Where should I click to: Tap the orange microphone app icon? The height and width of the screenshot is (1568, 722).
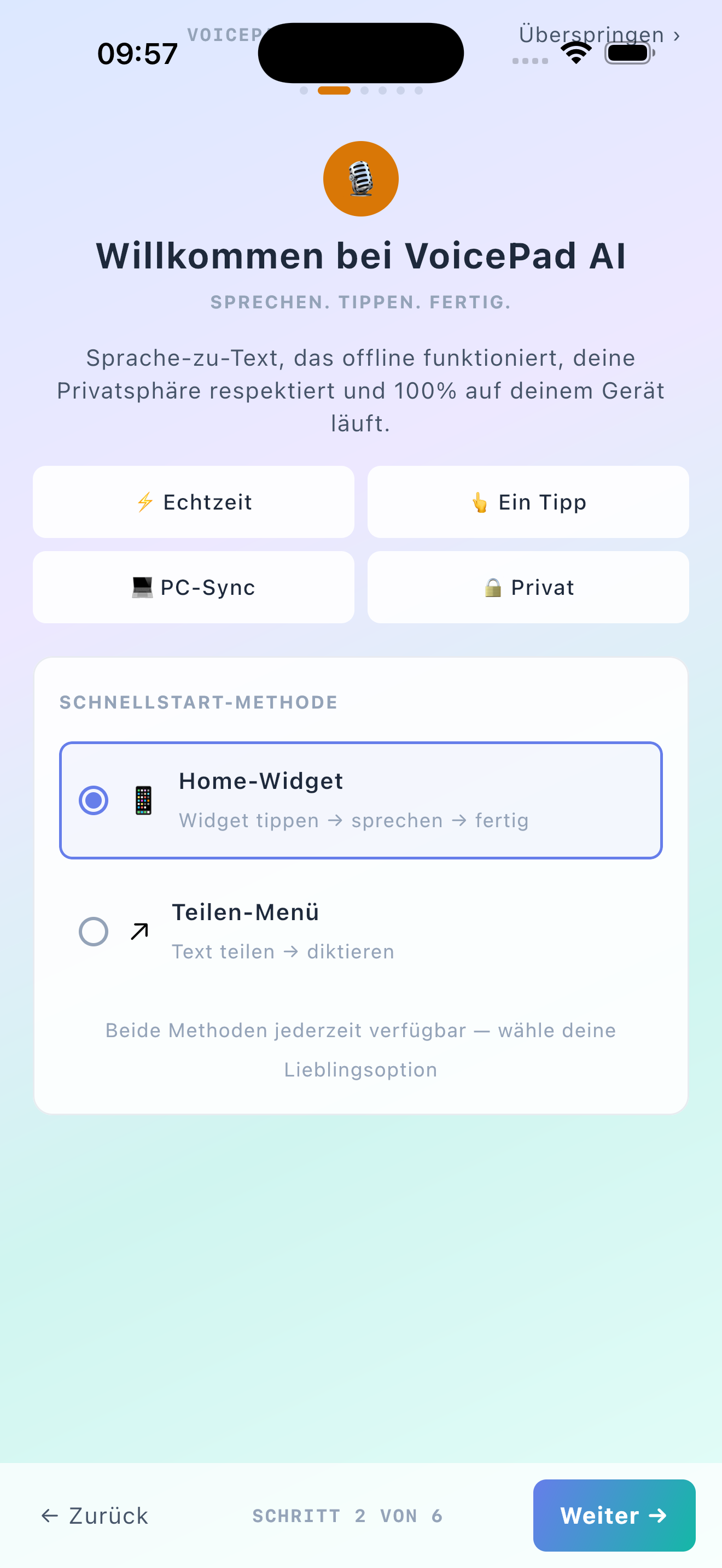pyautogui.click(x=361, y=178)
